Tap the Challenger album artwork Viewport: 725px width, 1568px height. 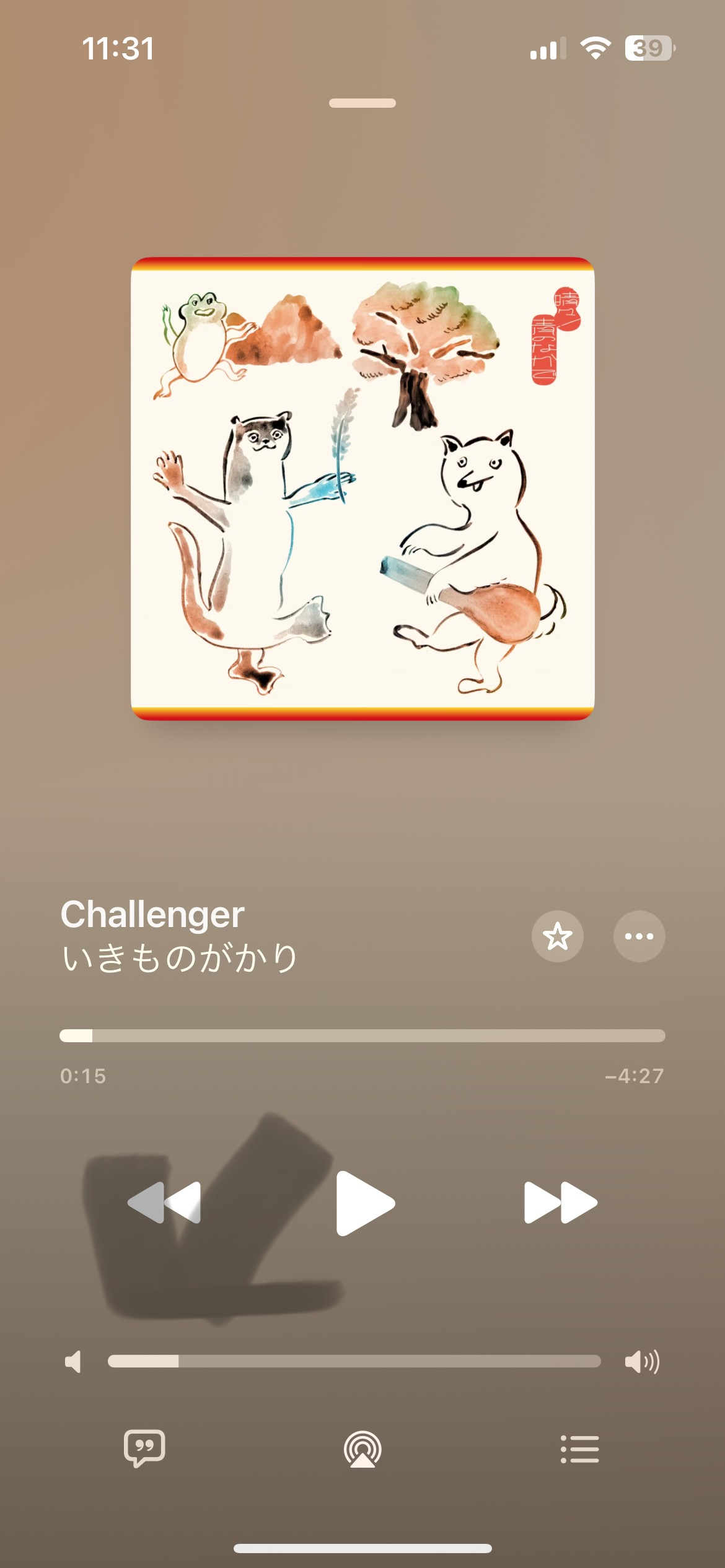[x=362, y=489]
